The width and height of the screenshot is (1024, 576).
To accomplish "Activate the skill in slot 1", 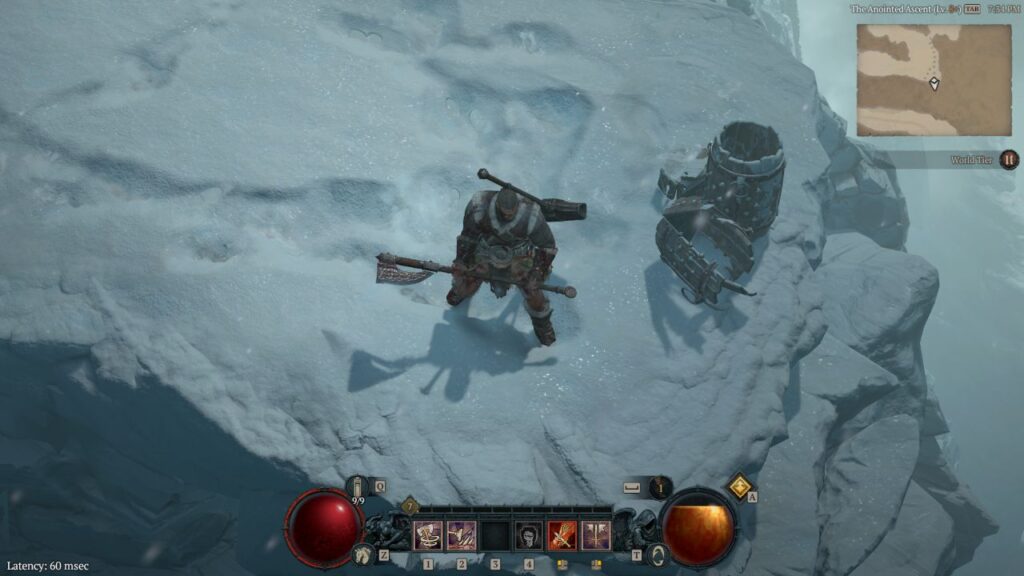I will click(428, 536).
